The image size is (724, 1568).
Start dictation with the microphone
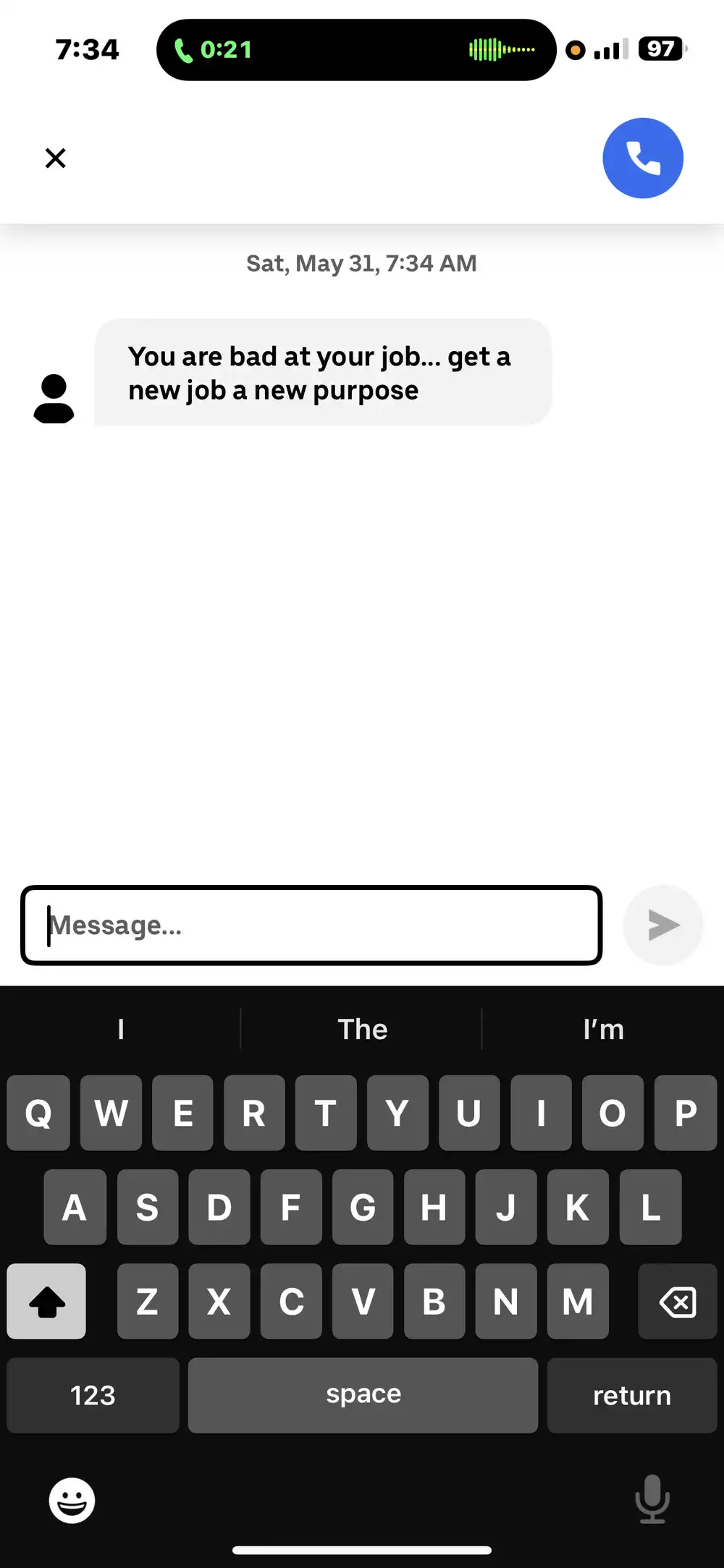point(652,1499)
